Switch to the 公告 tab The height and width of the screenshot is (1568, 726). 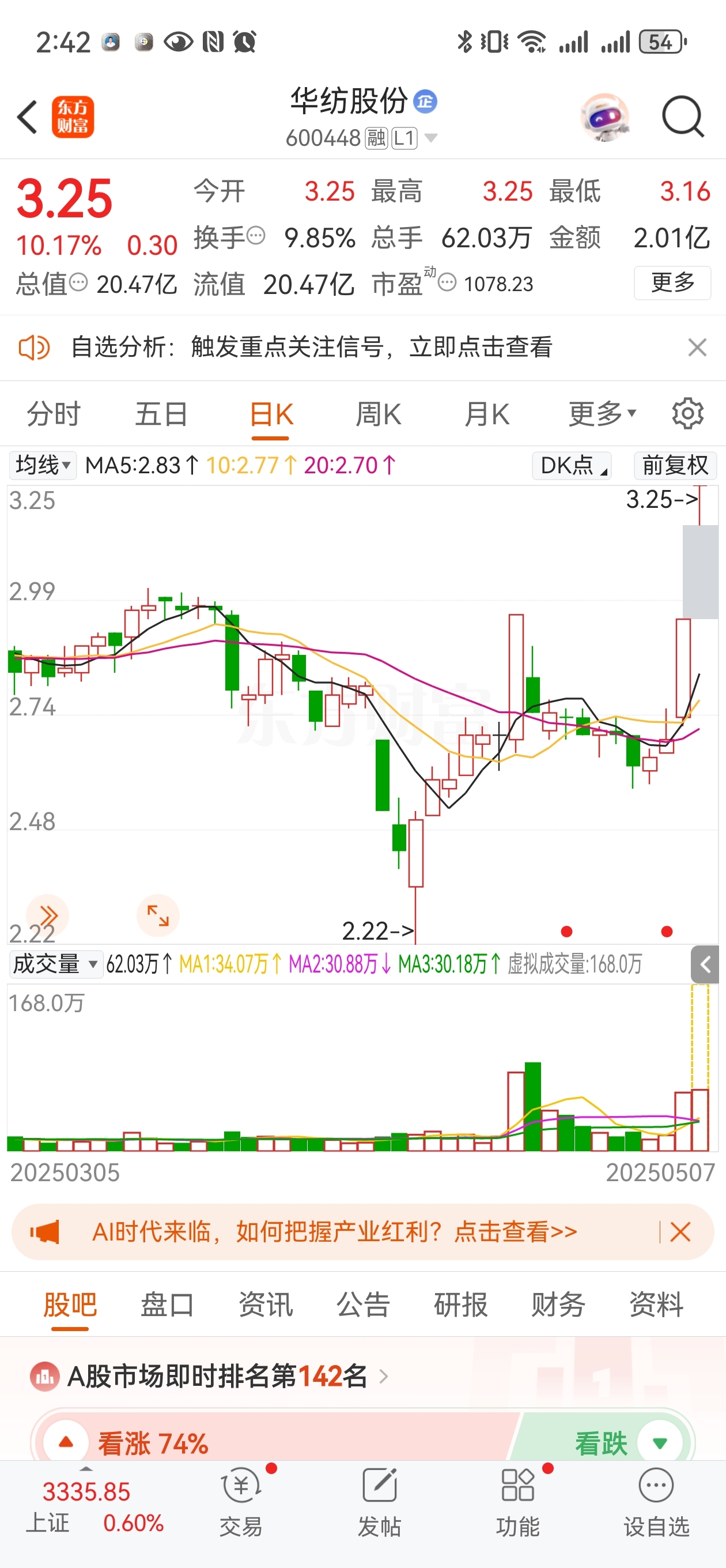[x=362, y=1305]
